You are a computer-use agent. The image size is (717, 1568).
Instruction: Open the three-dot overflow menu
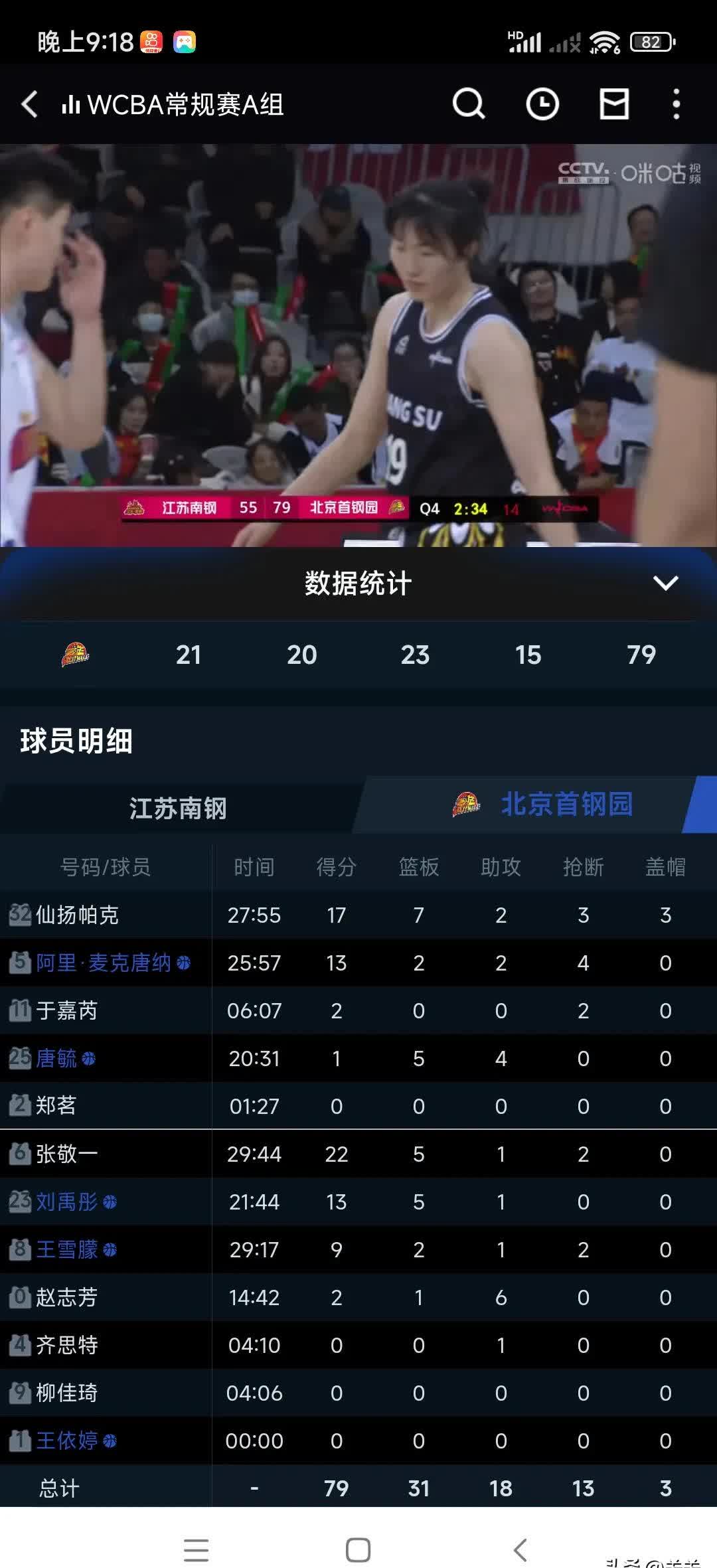point(676,104)
